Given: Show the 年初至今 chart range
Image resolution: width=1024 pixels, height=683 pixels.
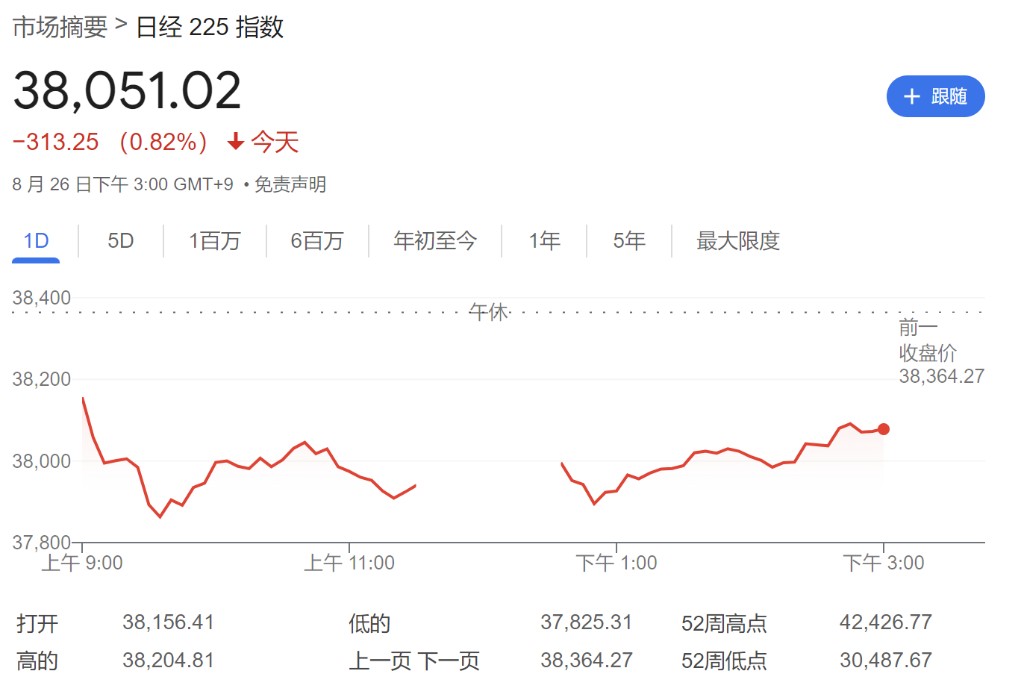Looking at the screenshot, I should [x=435, y=241].
